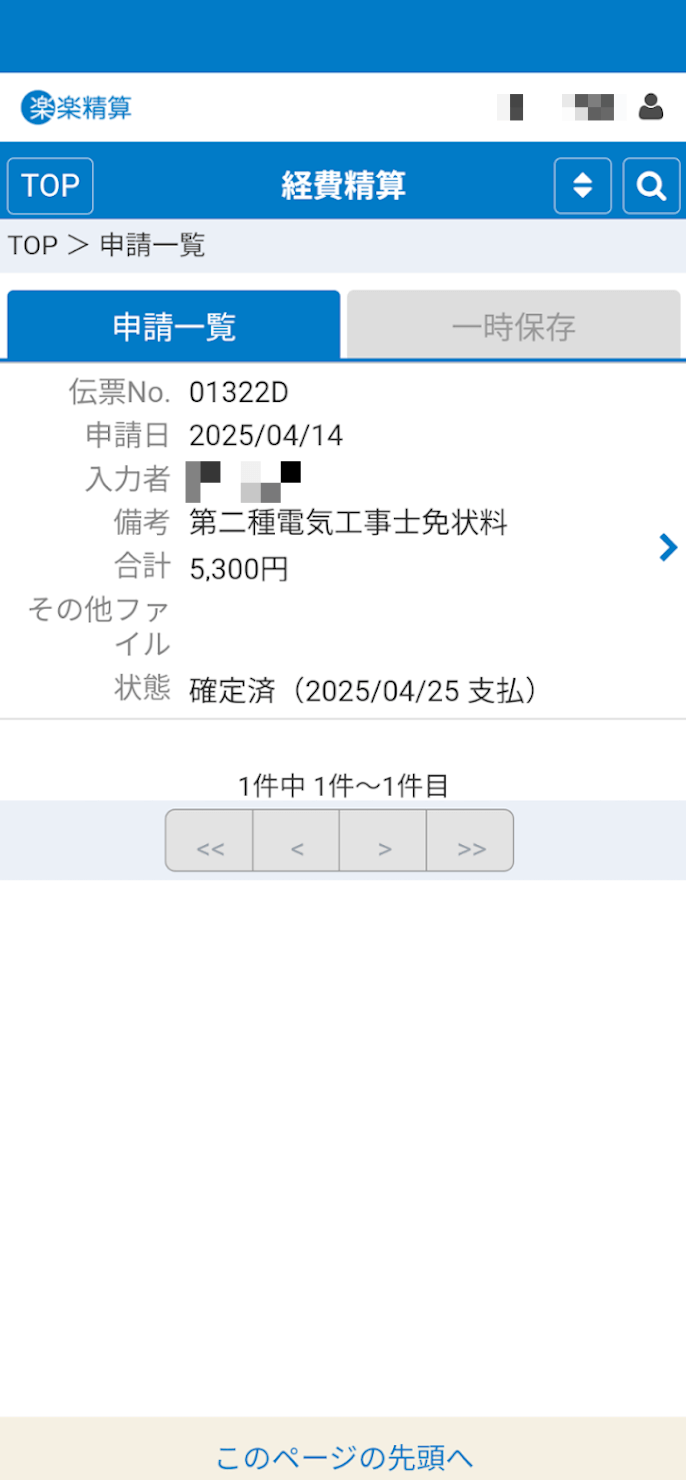Open the sort arrows button
The height and width of the screenshot is (1480, 686).
[583, 186]
